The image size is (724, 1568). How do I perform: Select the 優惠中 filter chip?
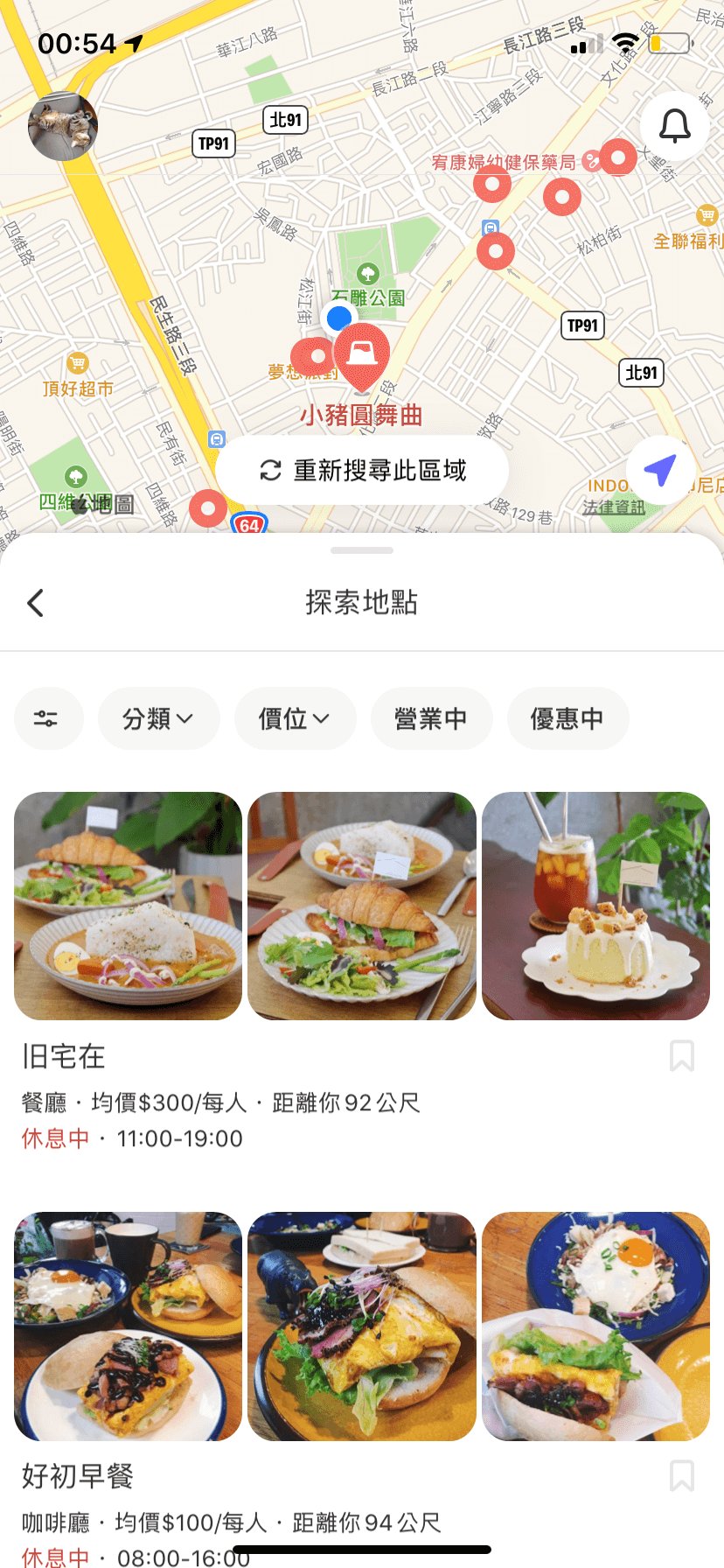pyautogui.click(x=567, y=719)
